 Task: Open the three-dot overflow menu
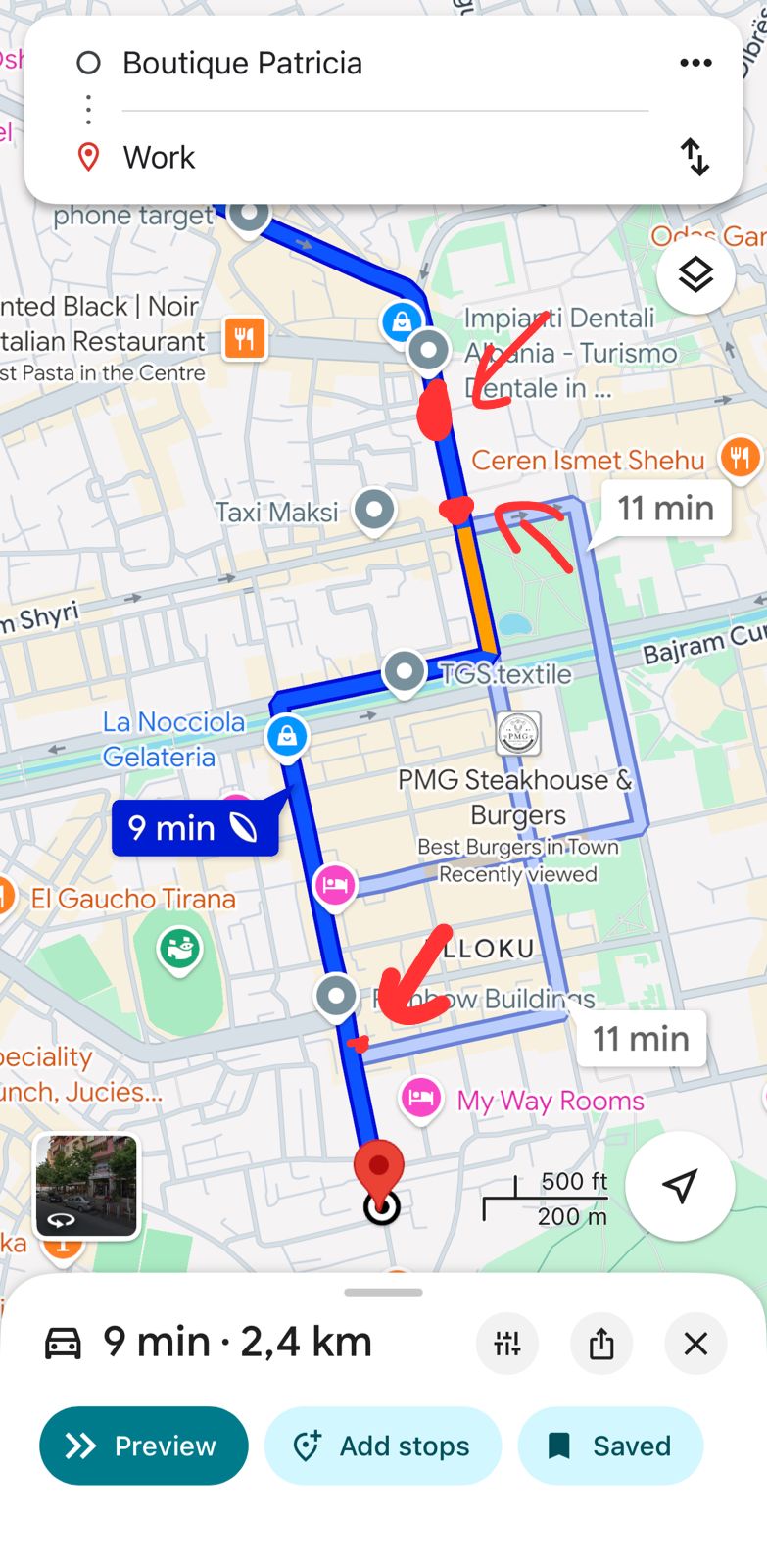coord(695,63)
